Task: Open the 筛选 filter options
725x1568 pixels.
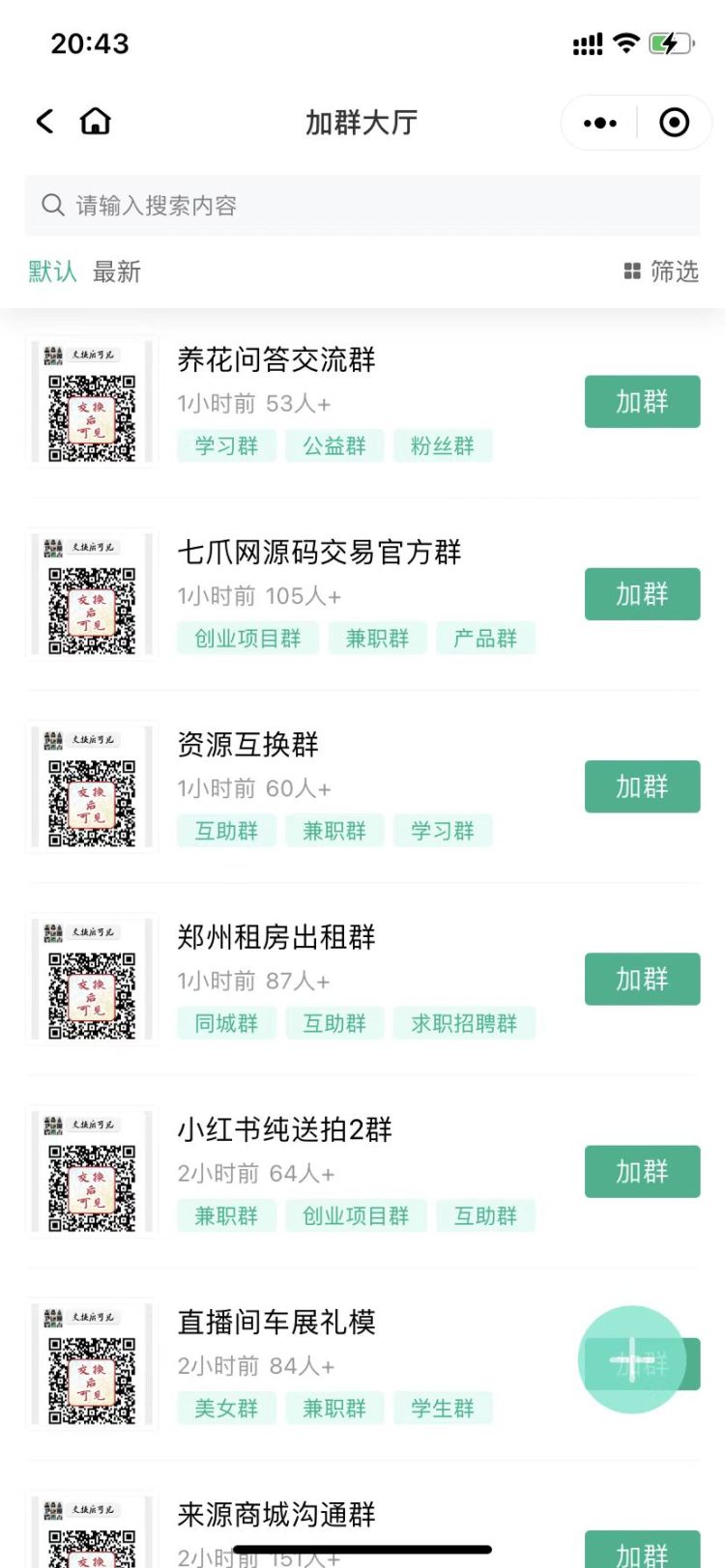Action: point(662,271)
